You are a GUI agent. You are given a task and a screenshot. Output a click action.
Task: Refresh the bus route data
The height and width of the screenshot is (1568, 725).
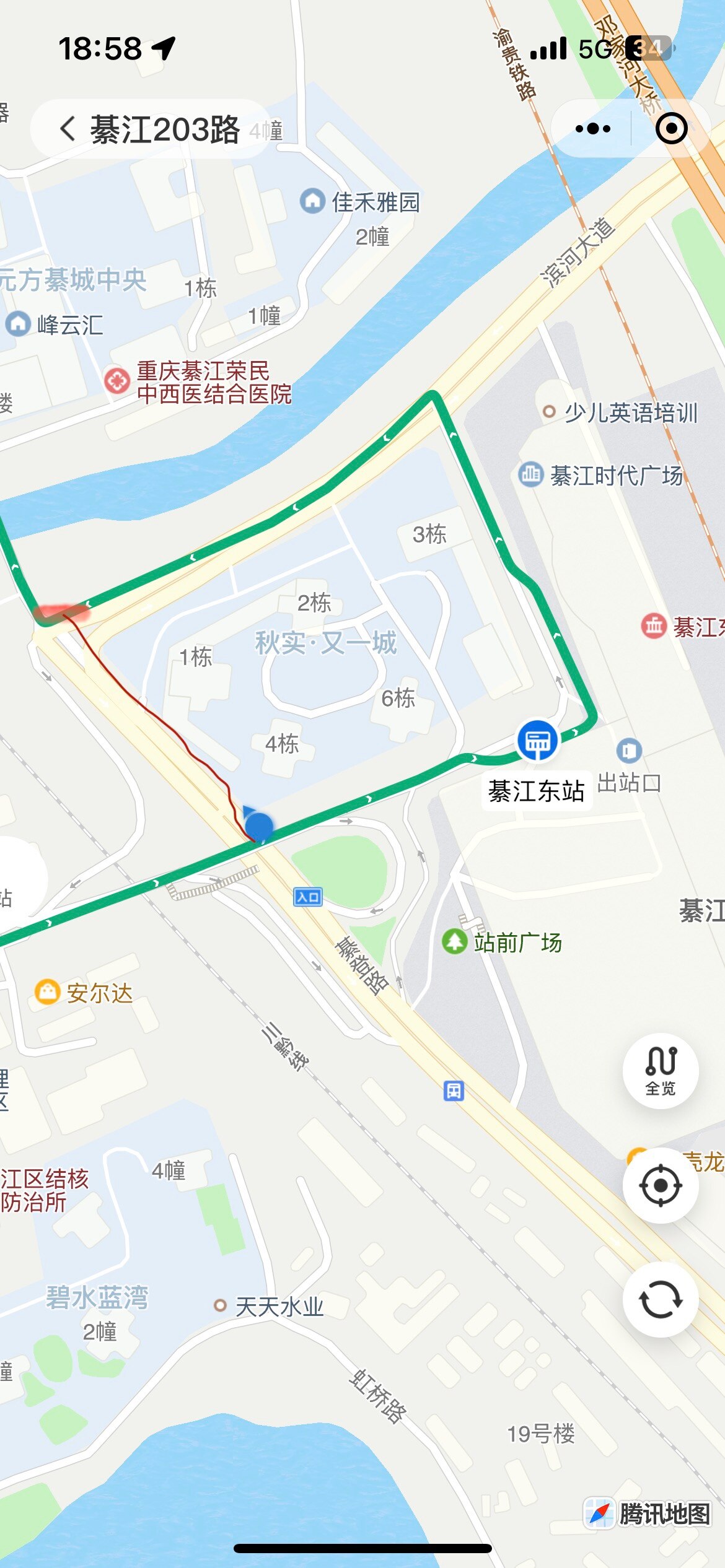click(660, 1299)
